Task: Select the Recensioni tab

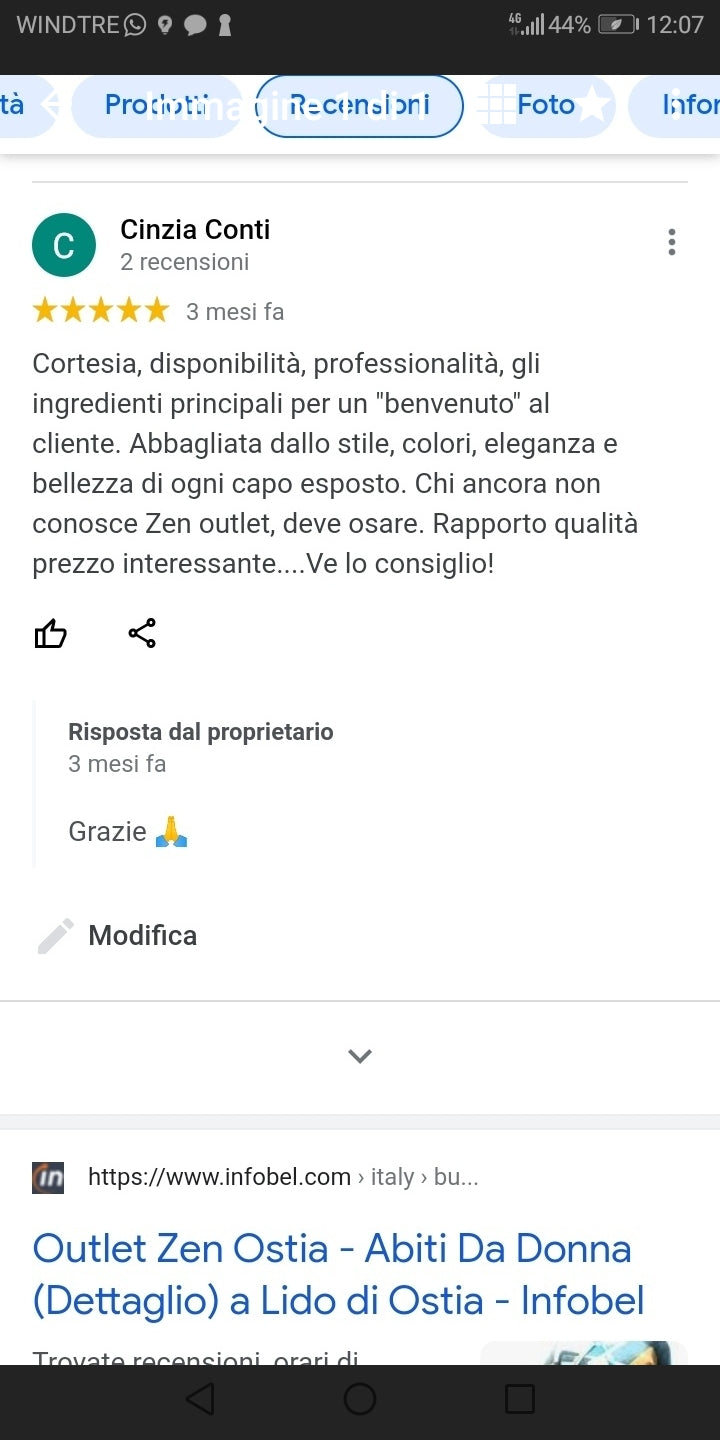Action: 359,105
